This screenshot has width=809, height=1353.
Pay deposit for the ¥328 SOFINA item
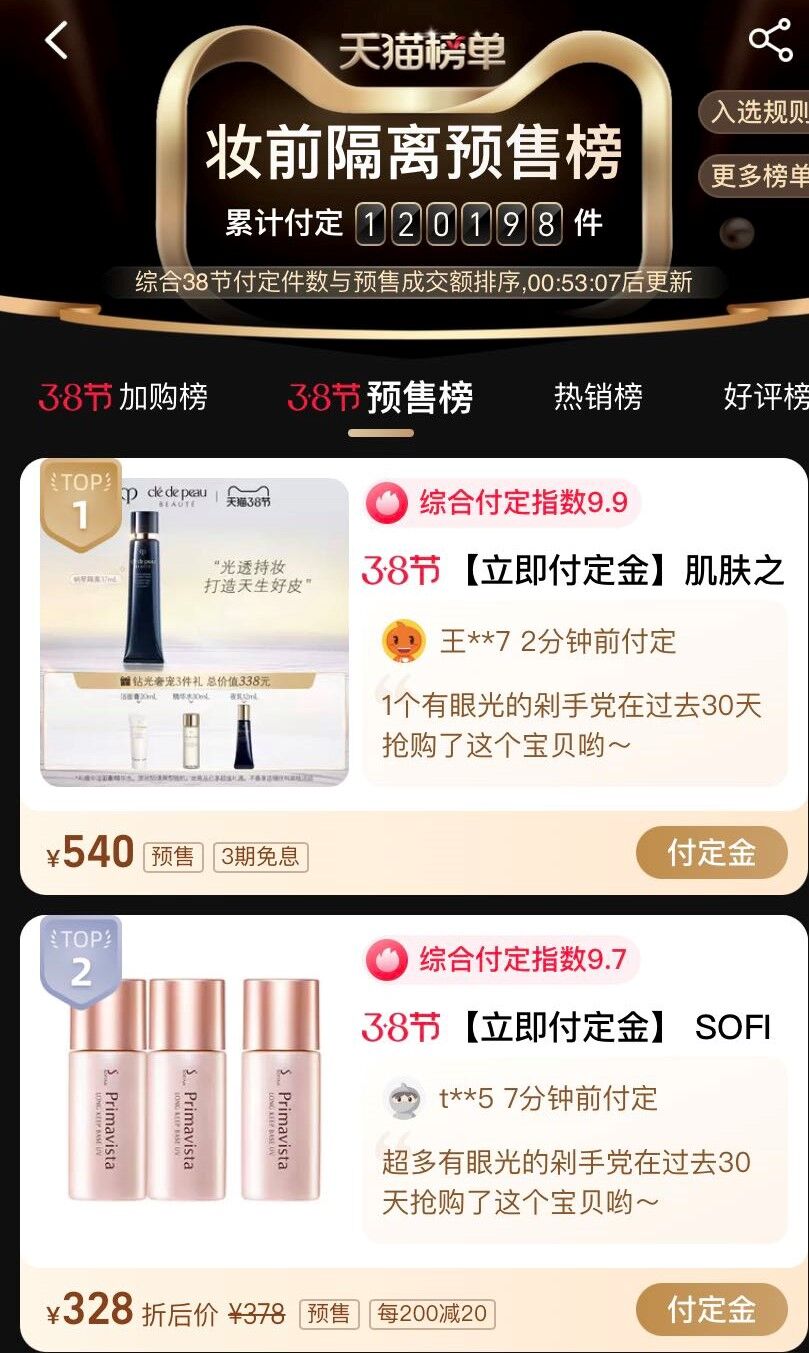[711, 1309]
